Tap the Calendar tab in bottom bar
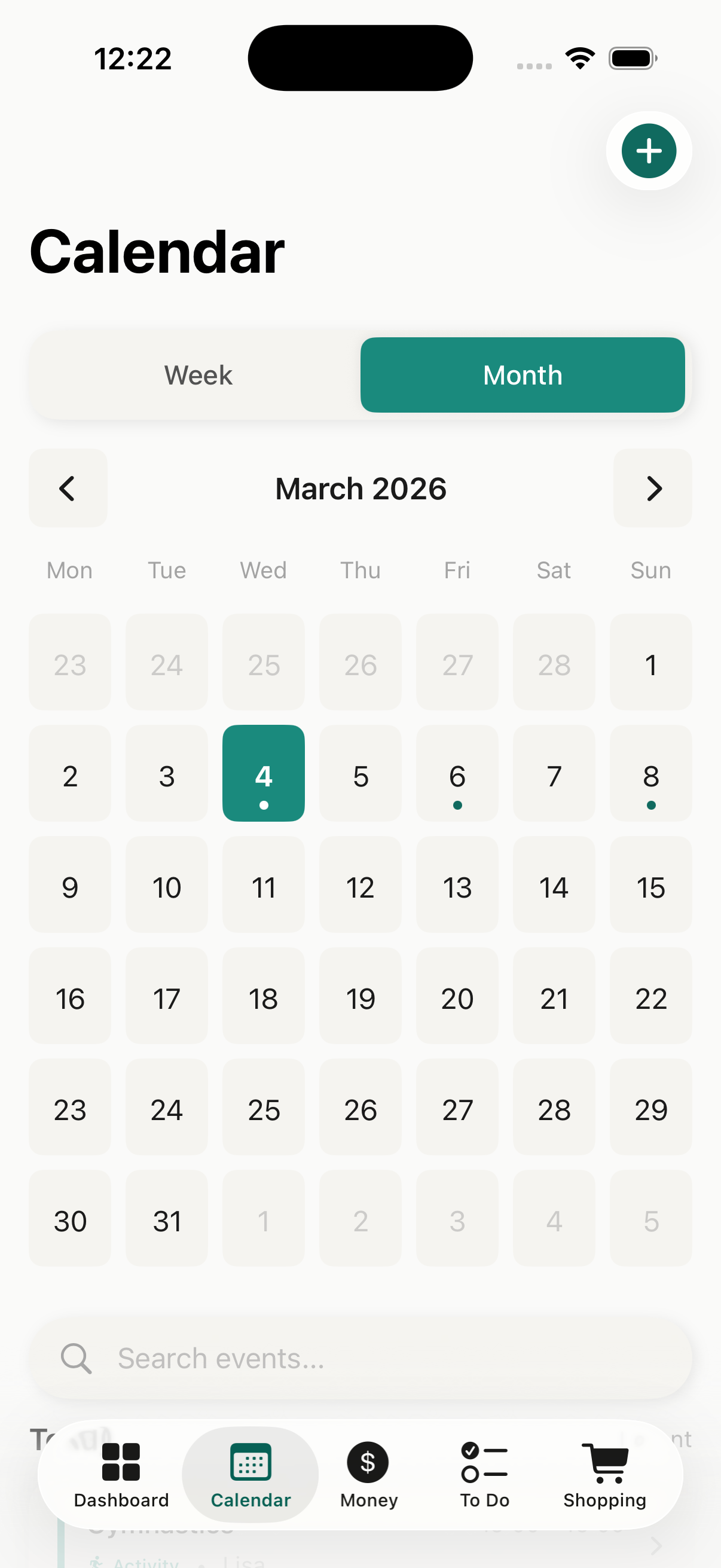 [250, 1474]
